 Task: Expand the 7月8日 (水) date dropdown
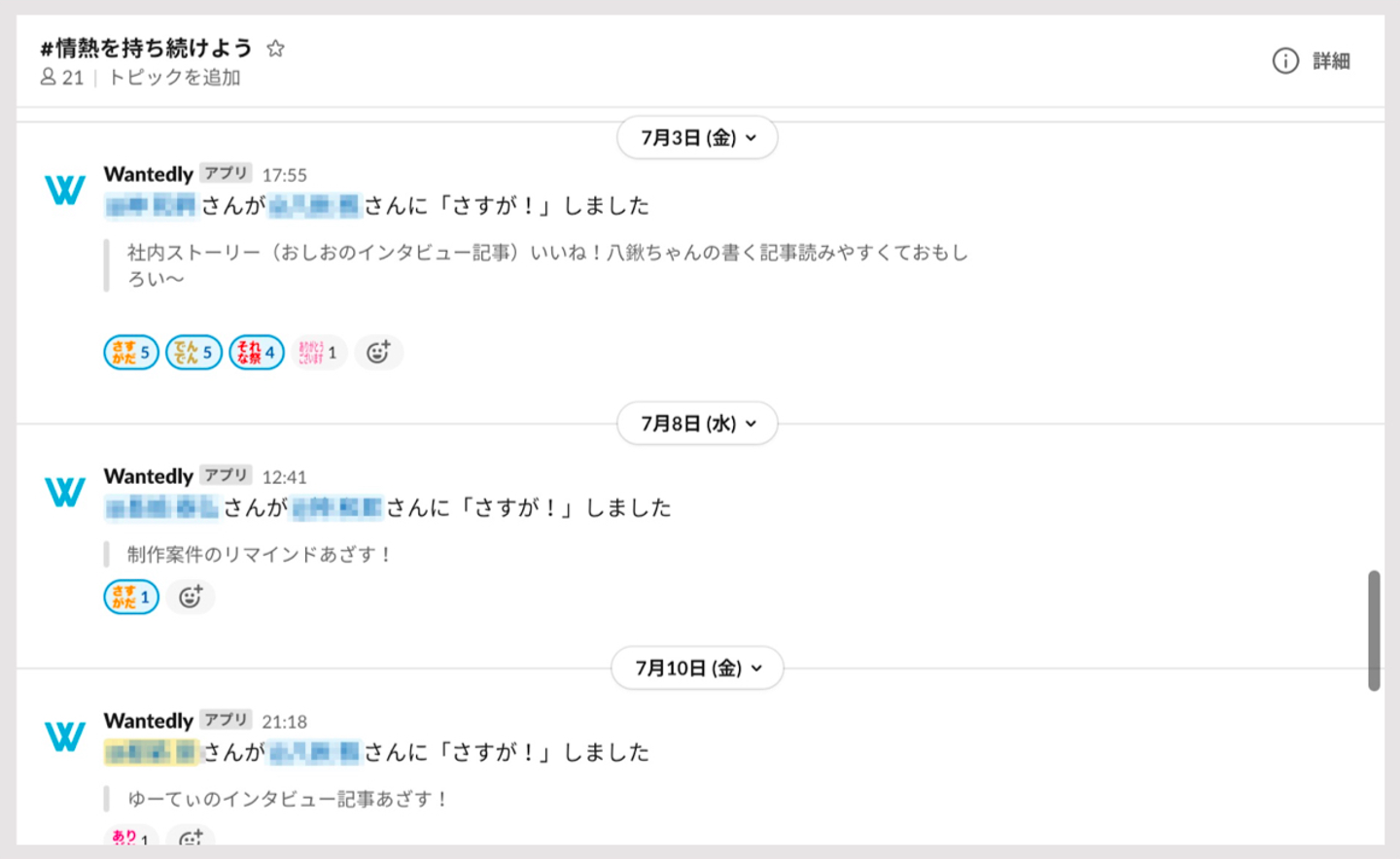click(x=697, y=424)
